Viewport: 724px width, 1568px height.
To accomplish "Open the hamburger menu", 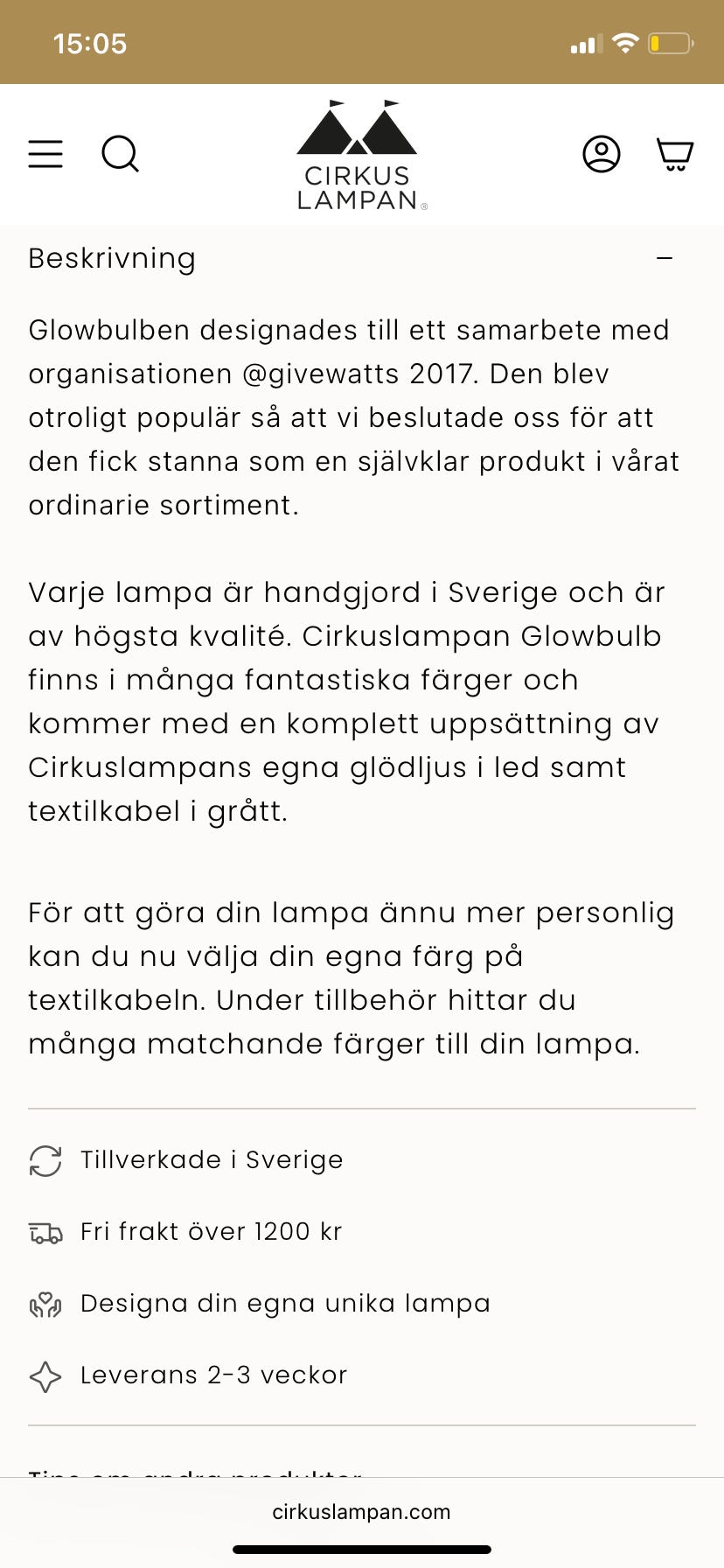I will pos(45,154).
